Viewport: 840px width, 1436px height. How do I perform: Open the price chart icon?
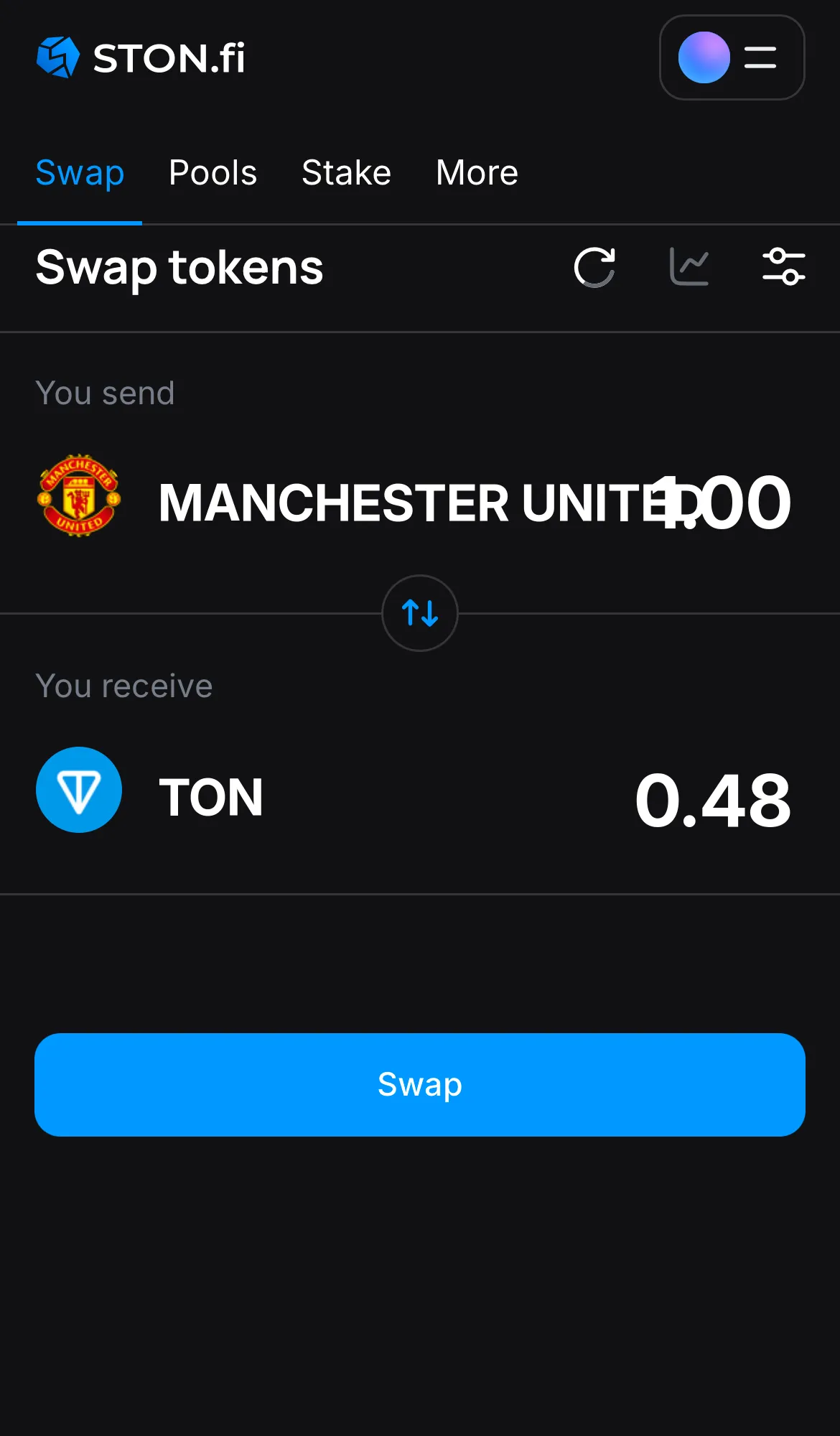click(x=689, y=267)
